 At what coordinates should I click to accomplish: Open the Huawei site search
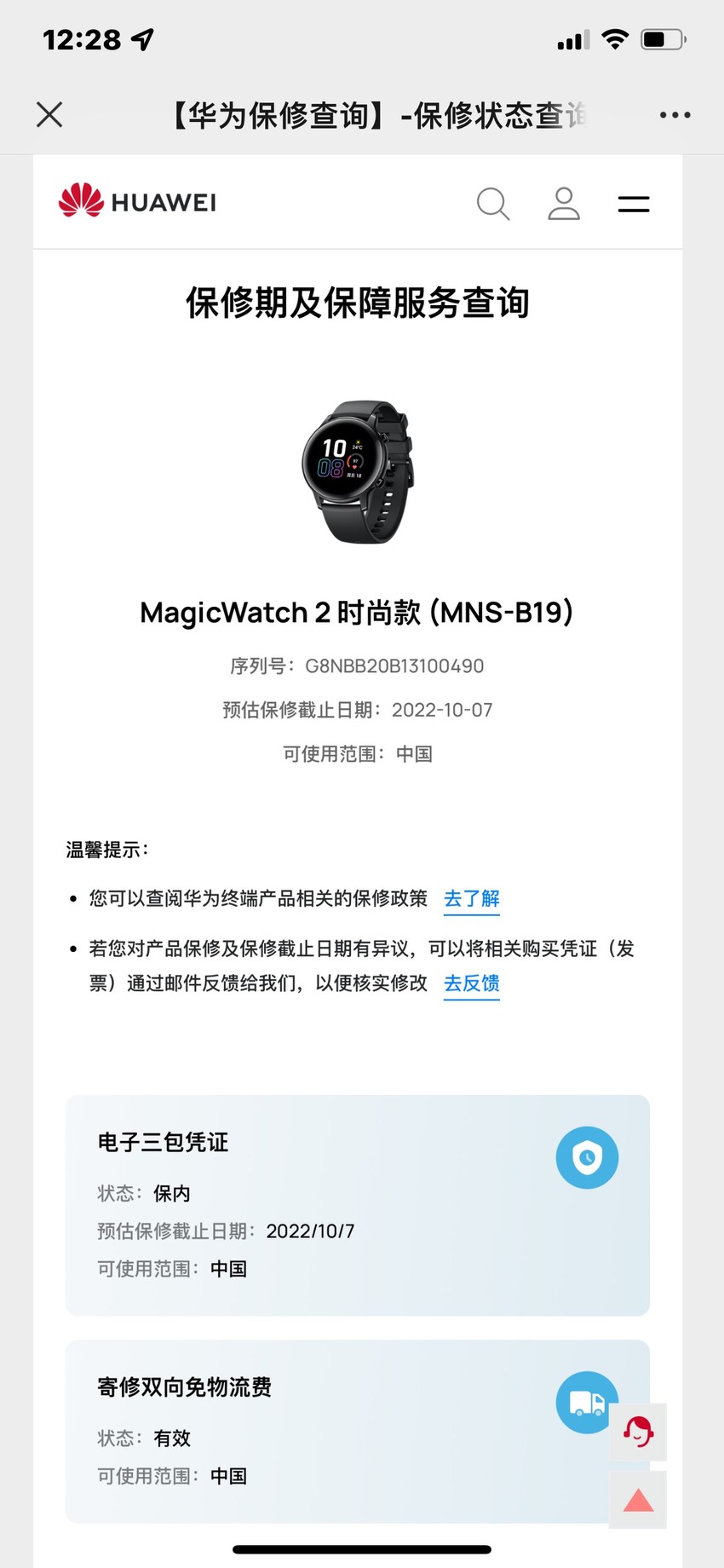pyautogui.click(x=493, y=204)
